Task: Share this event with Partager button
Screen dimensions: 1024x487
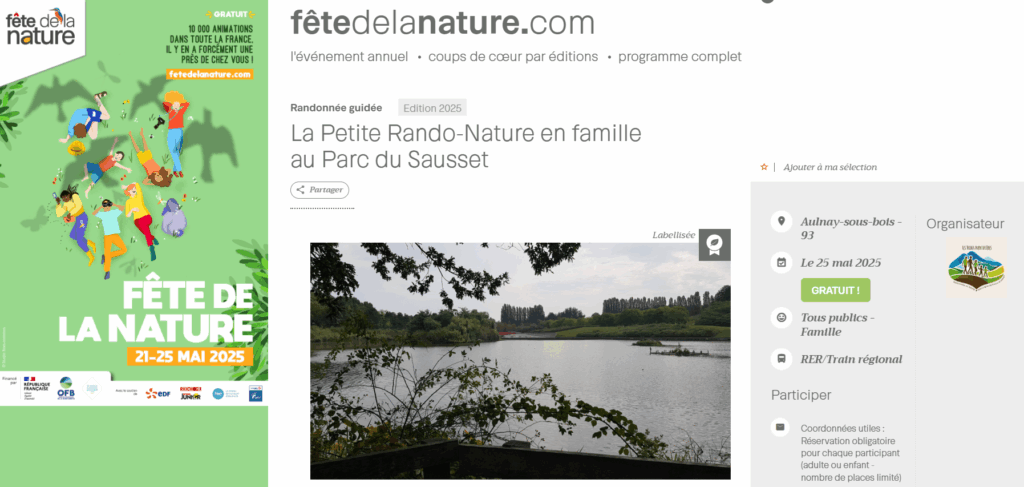Action: [x=320, y=190]
